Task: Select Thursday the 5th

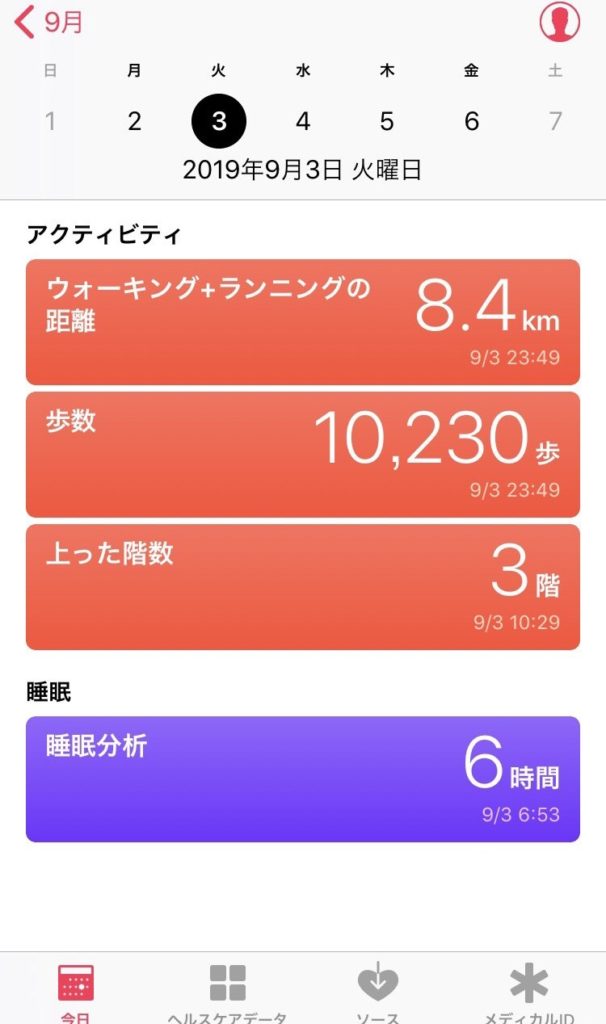Action: (x=387, y=121)
